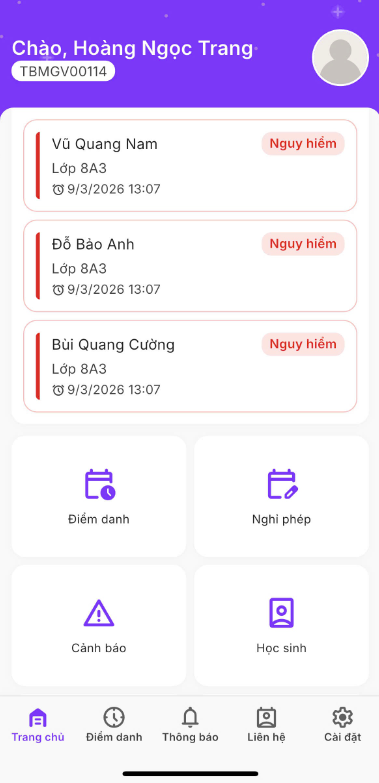The image size is (379, 783).
Task: Switch to the Điểm danh bottom tab
Action: (x=114, y=725)
